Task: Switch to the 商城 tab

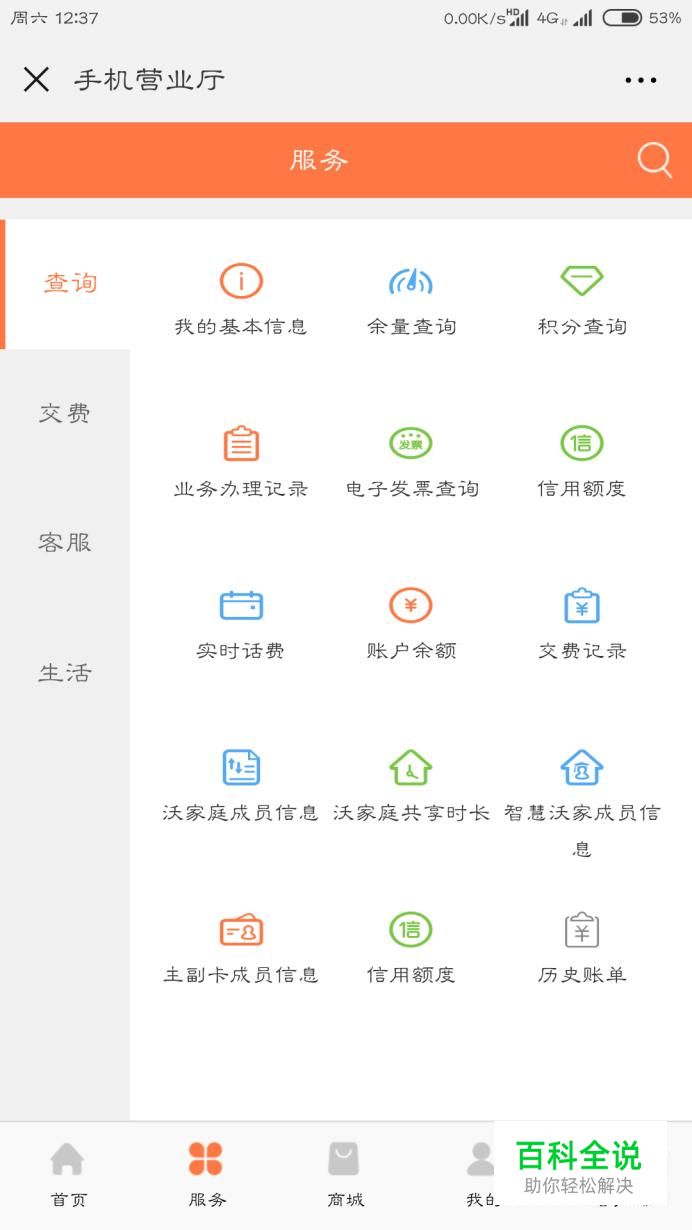Action: 344,1175
